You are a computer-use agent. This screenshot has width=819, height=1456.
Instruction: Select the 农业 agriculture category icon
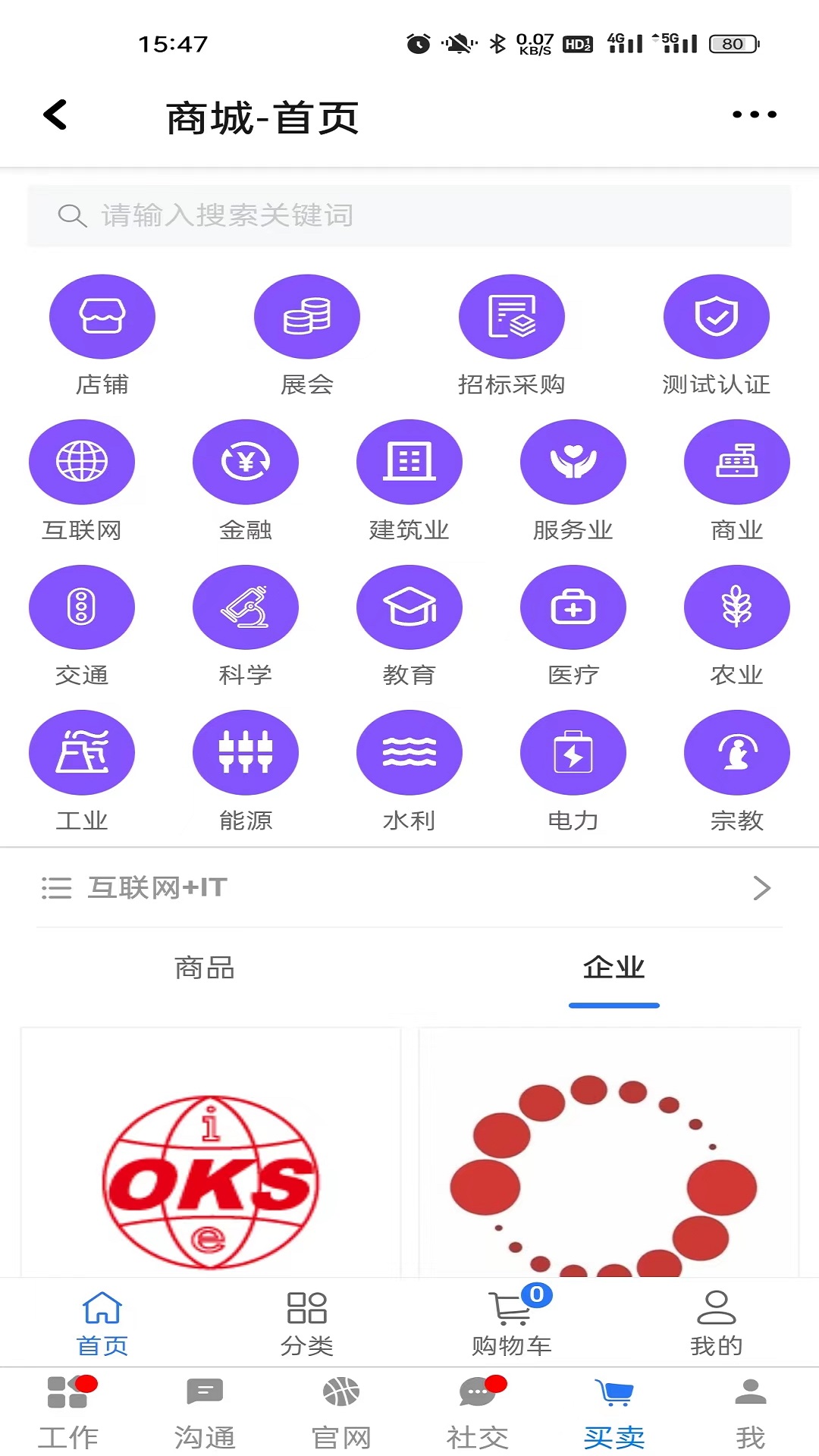coord(736,607)
